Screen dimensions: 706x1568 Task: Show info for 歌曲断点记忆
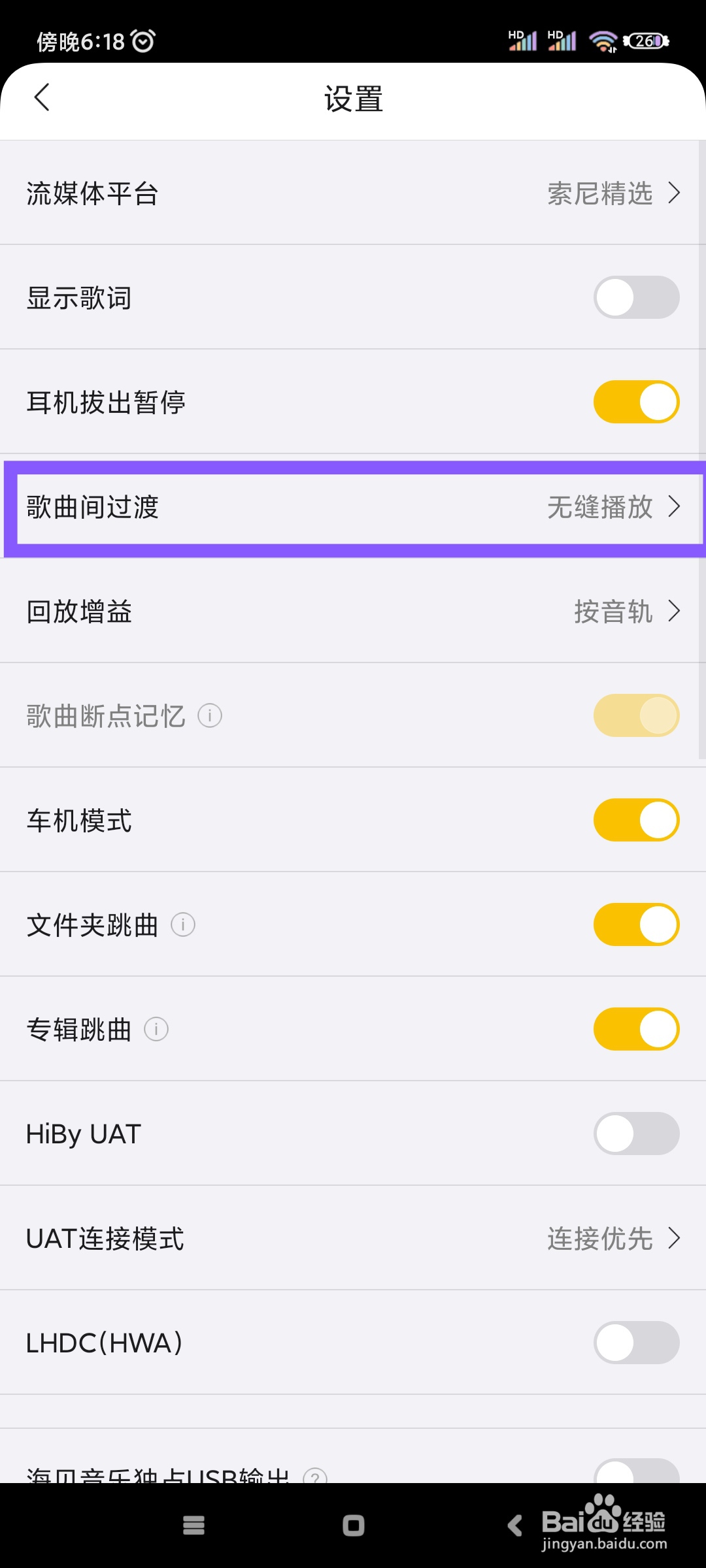210,715
